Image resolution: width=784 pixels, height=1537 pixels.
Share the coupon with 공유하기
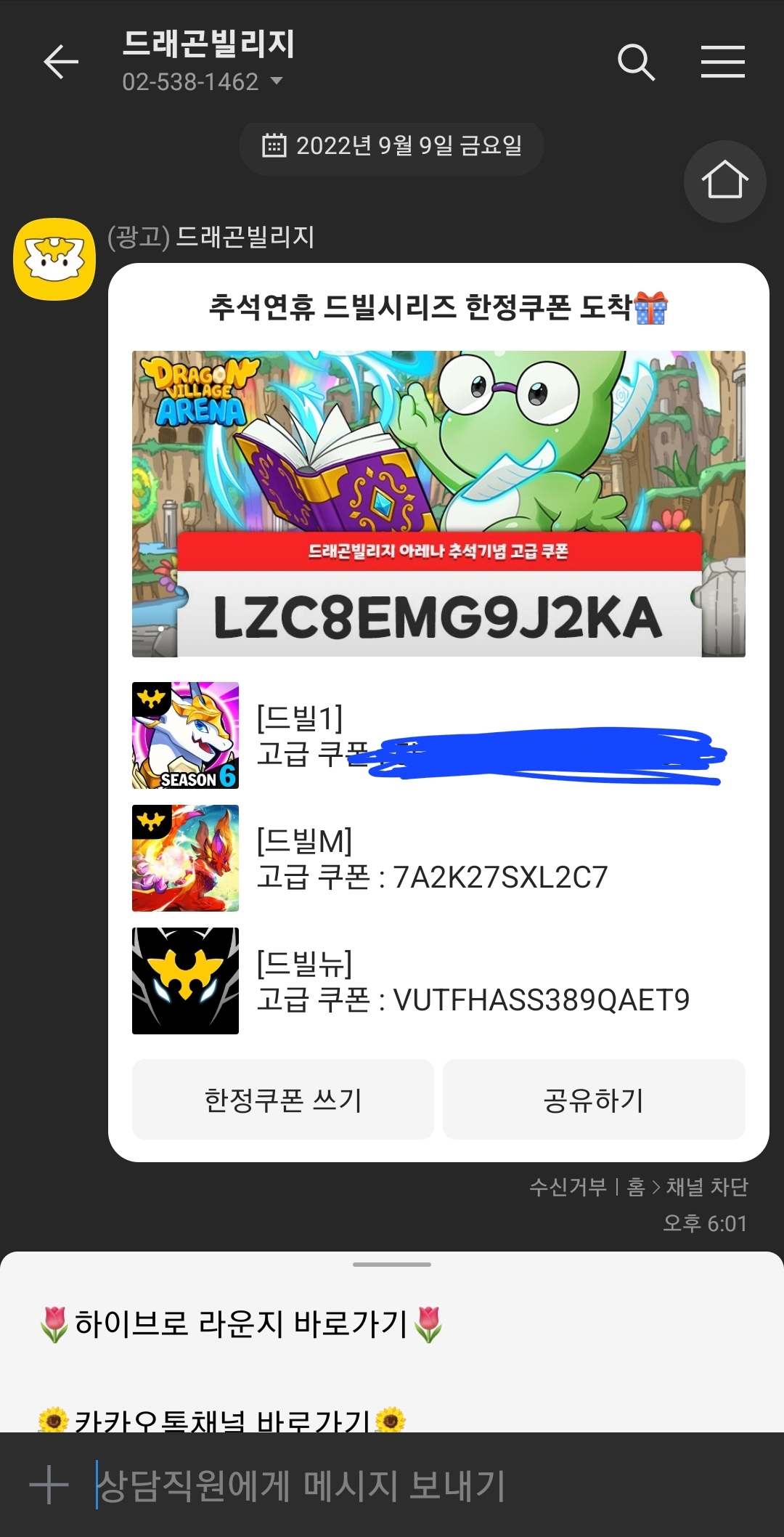pos(594,1100)
